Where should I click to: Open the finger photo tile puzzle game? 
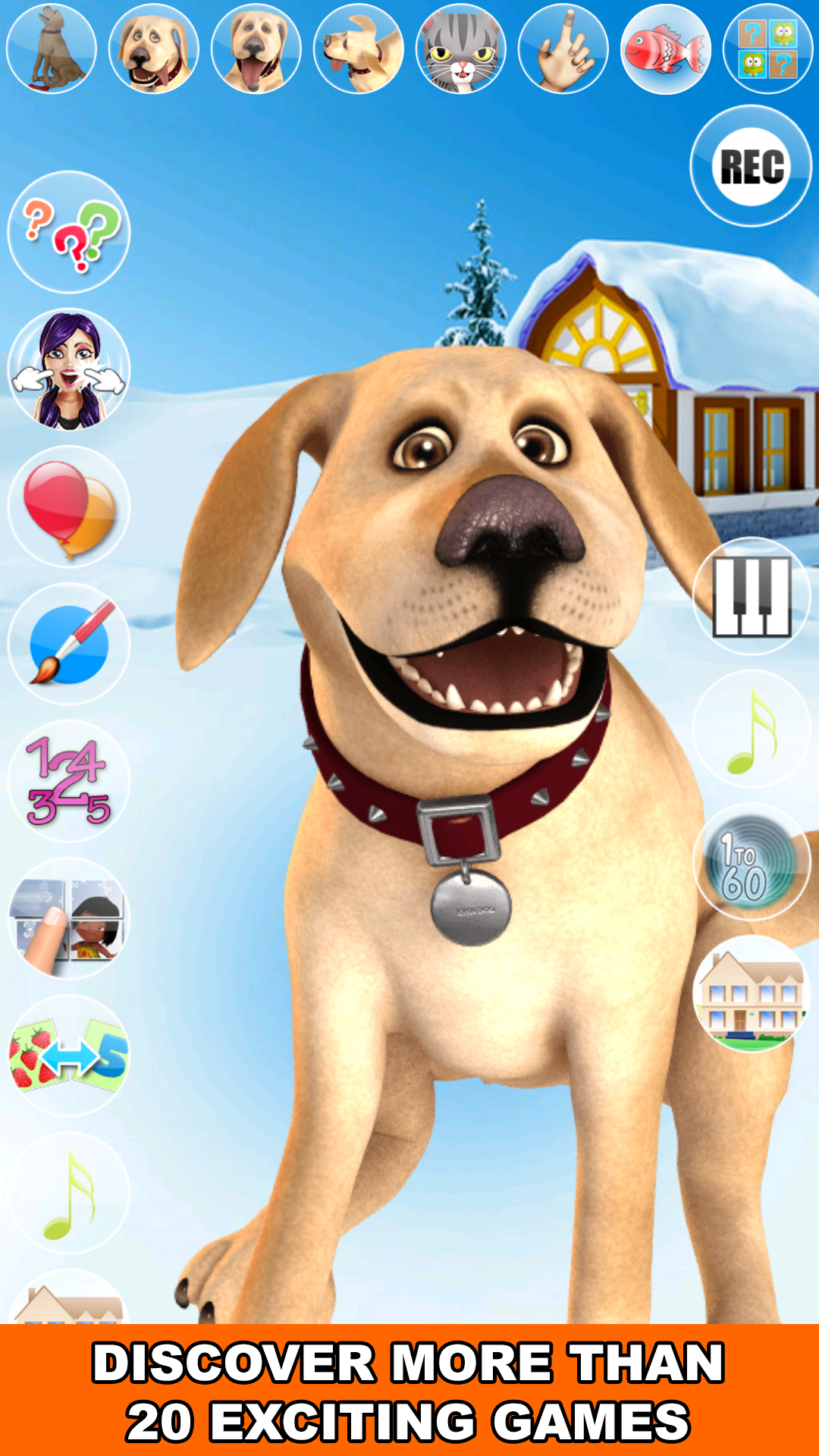69,918
